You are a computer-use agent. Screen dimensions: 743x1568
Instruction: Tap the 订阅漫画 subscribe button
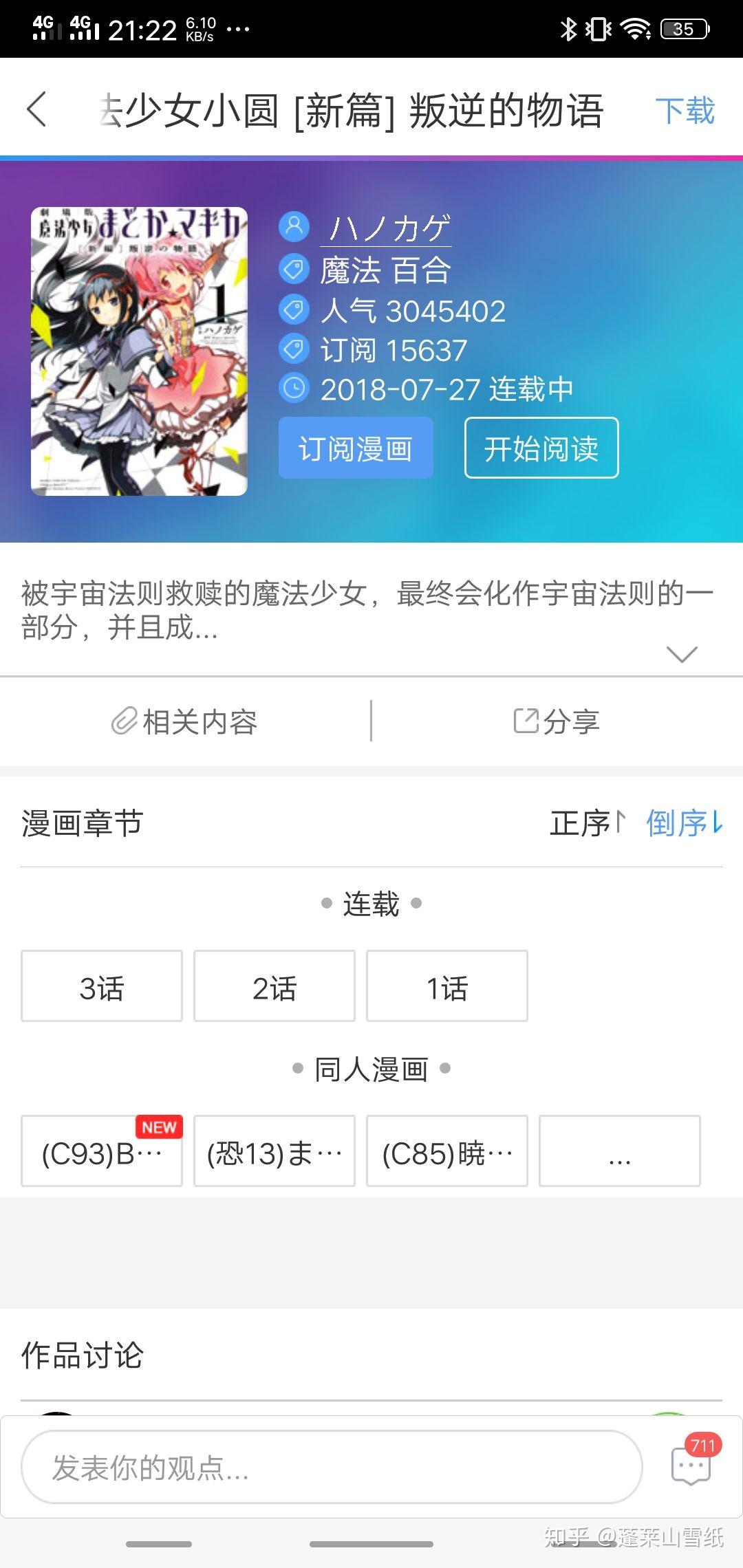coord(356,448)
